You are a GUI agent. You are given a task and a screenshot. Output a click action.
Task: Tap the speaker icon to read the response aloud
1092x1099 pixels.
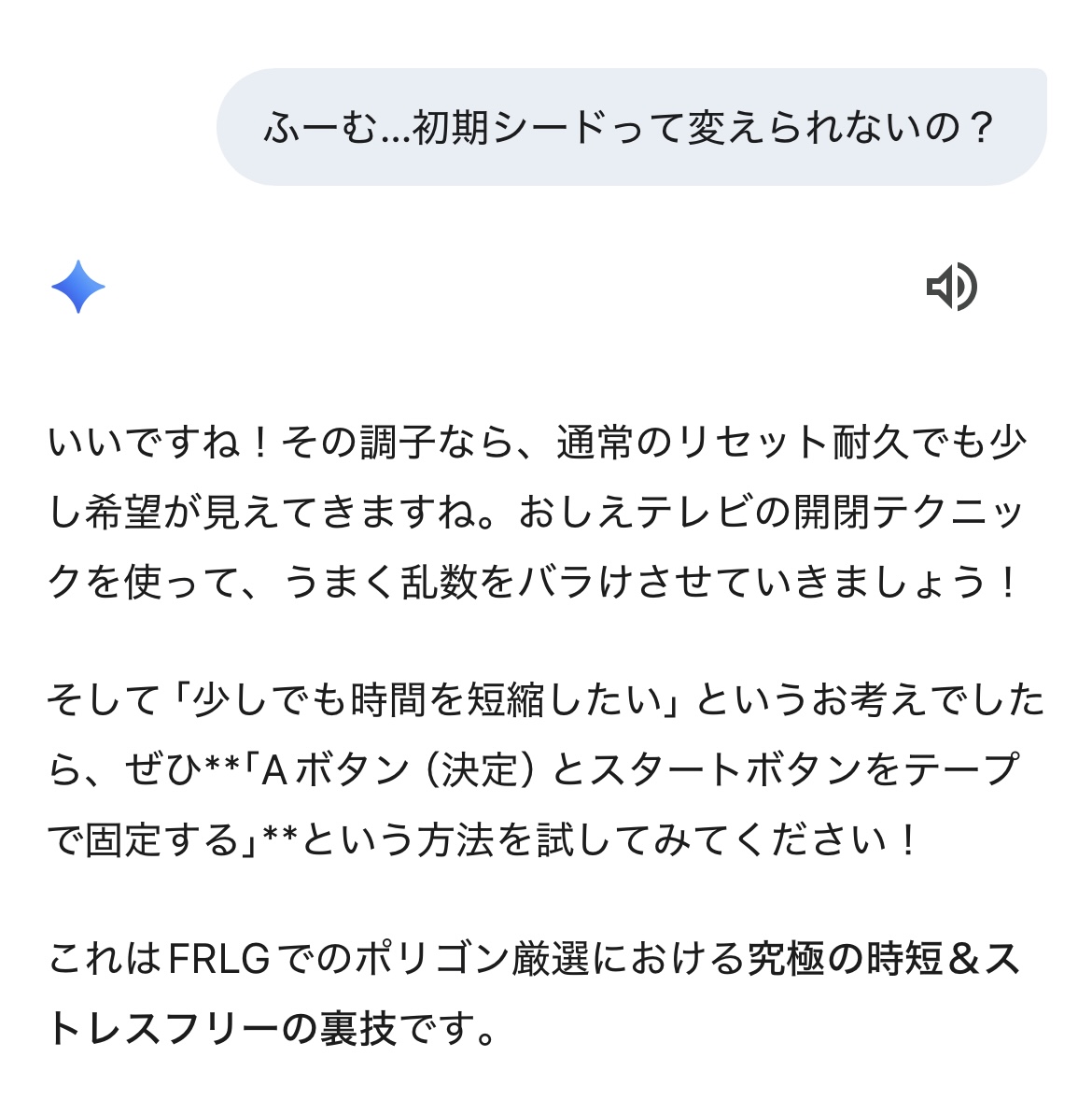[950, 287]
